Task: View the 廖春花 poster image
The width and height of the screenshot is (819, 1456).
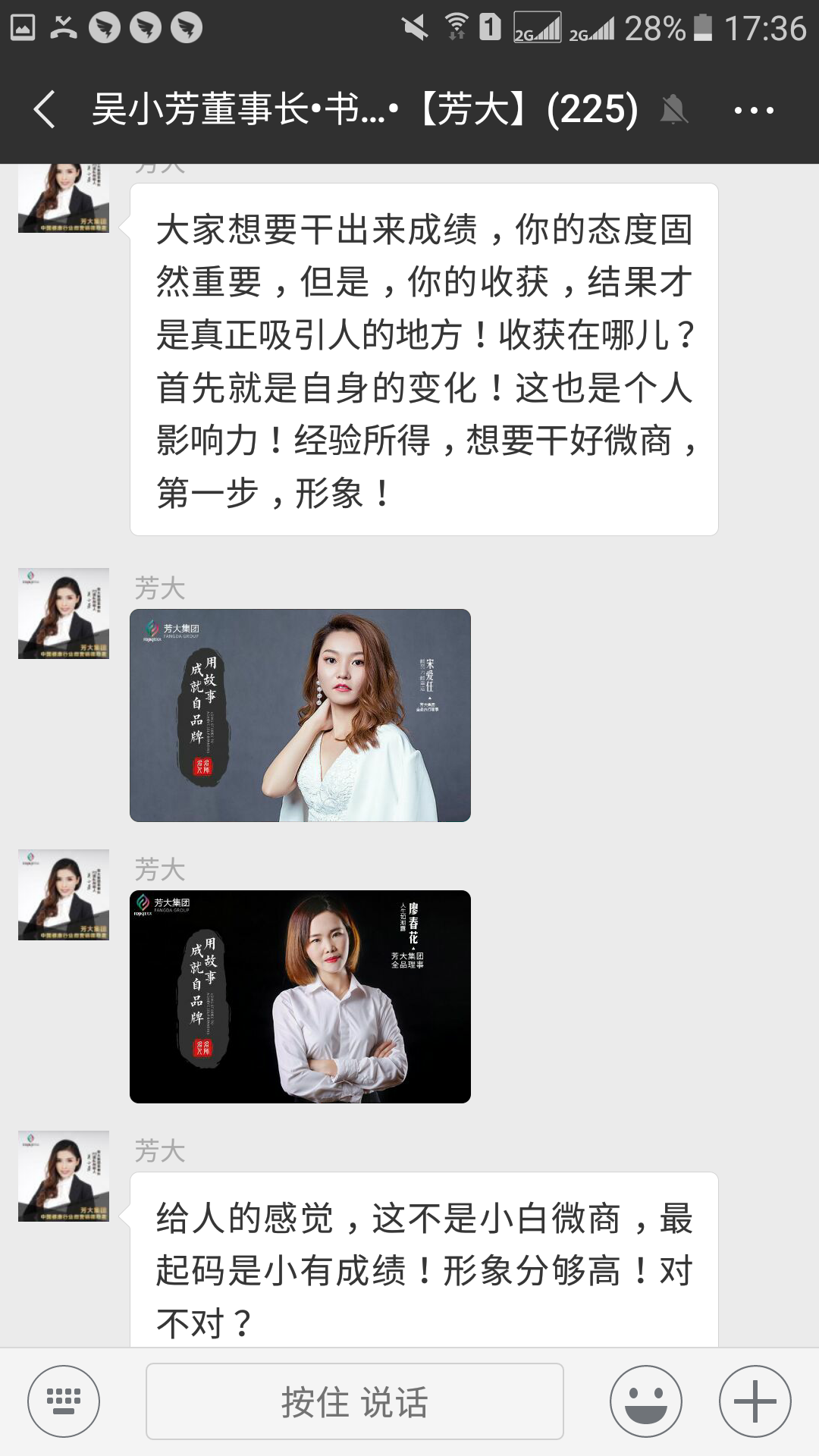Action: click(300, 996)
